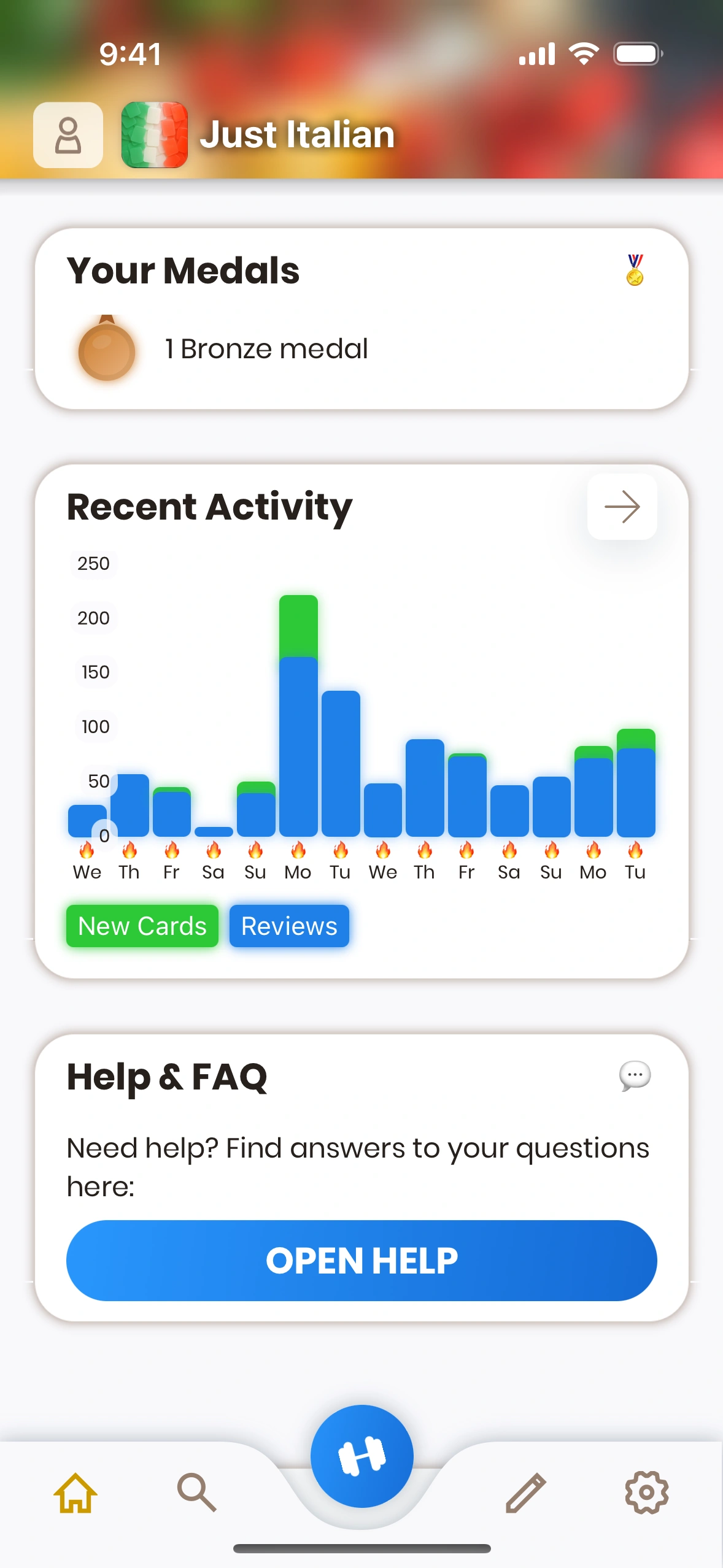Toggle the Reviews chart filter
723x1568 pixels.
click(x=289, y=926)
